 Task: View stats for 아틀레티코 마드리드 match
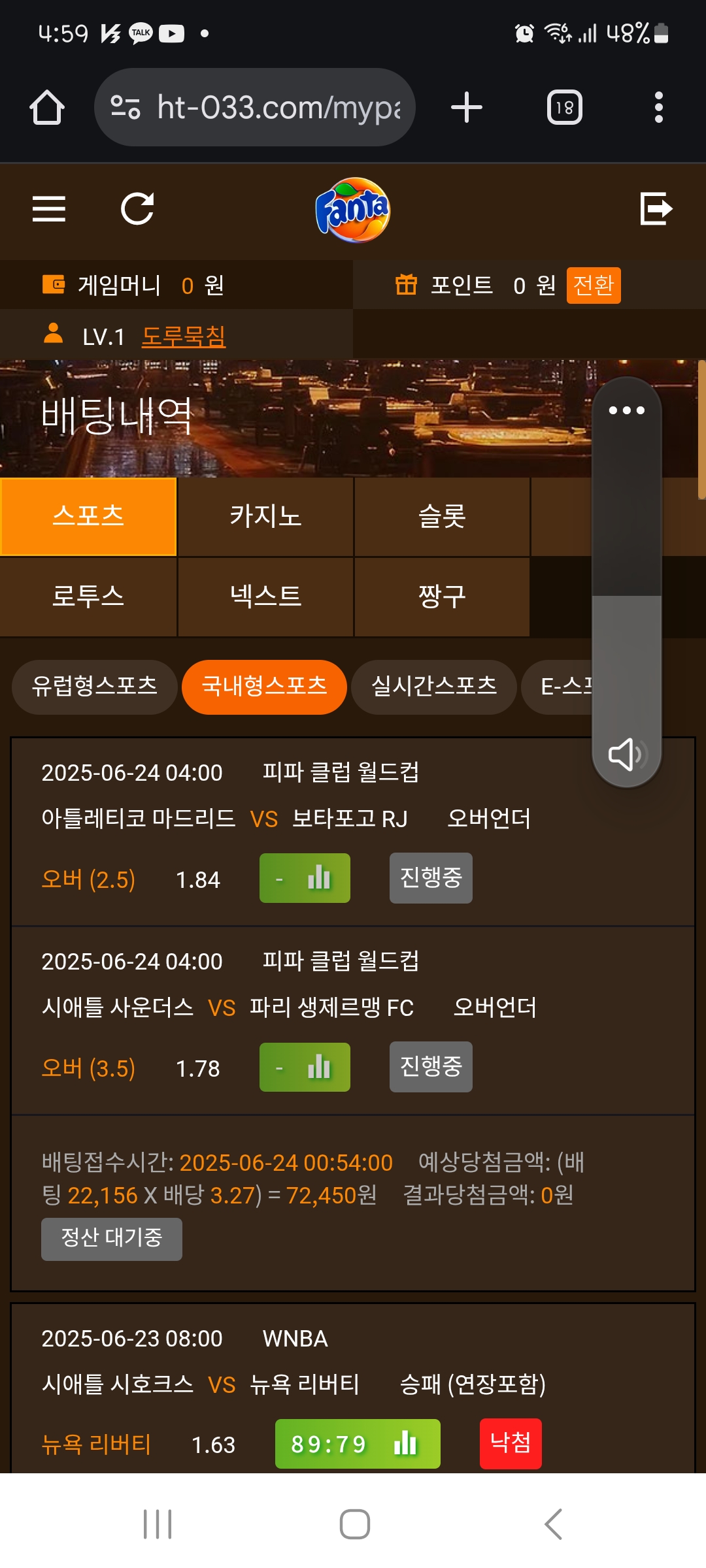click(305, 878)
